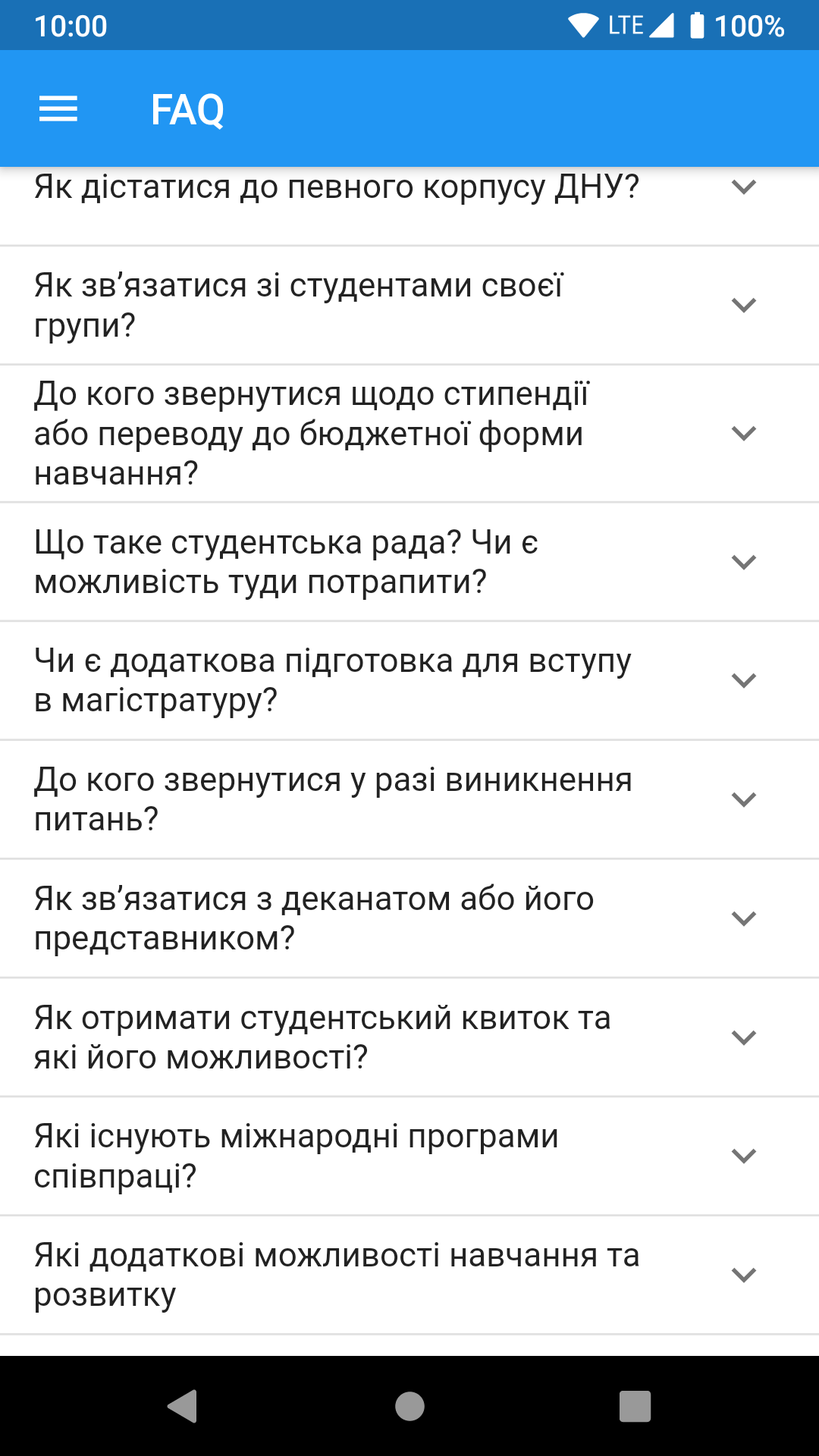
Task: Go to the home screen
Action: pyautogui.click(x=409, y=1406)
